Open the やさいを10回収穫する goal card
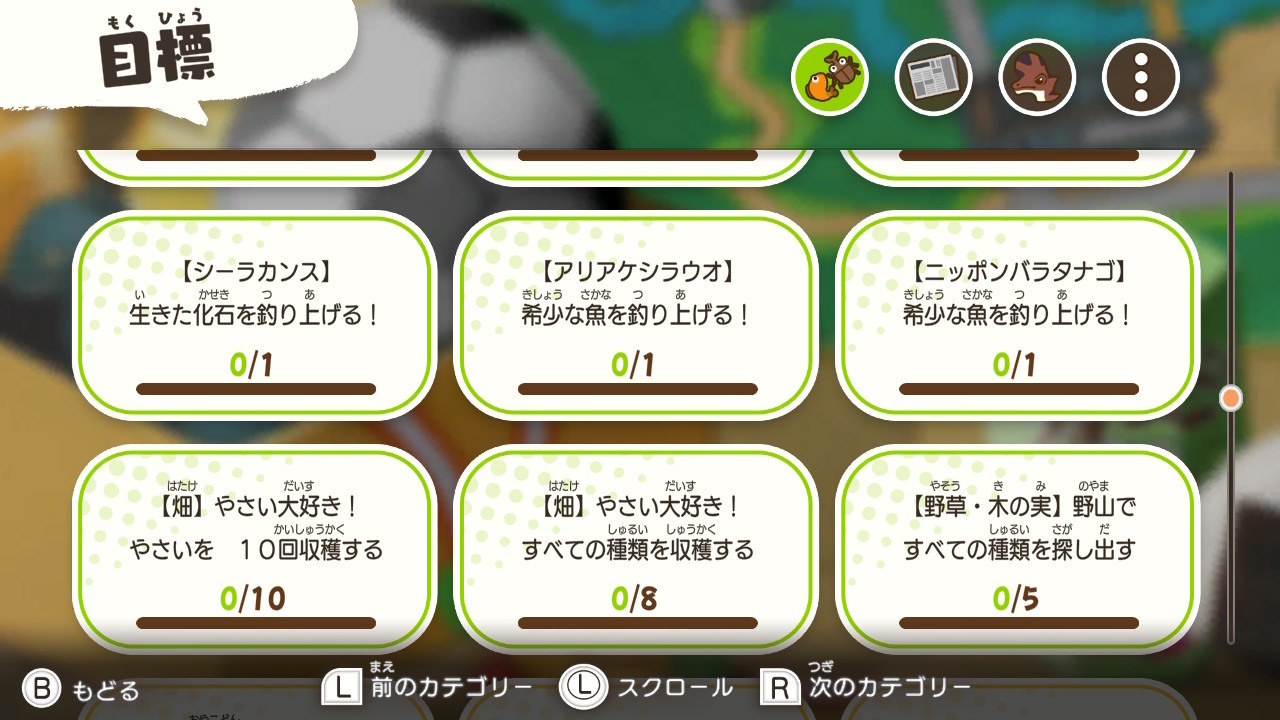Image resolution: width=1280 pixels, height=720 pixels. tap(255, 548)
